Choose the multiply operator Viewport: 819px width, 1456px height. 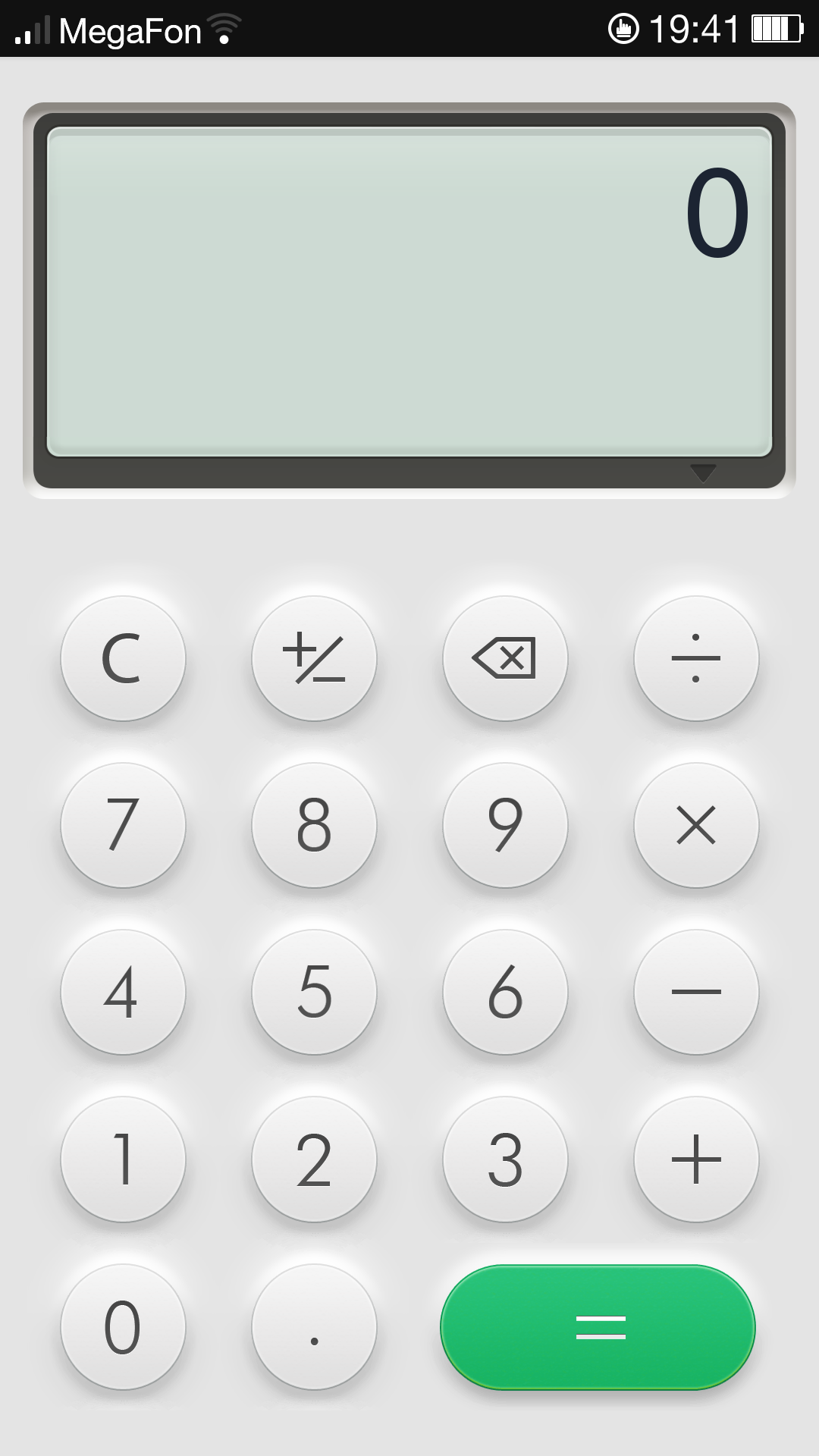[696, 824]
